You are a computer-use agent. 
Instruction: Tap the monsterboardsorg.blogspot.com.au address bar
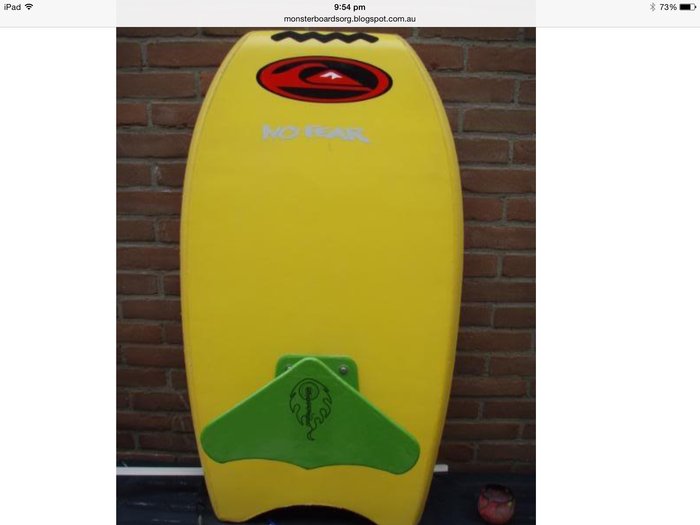(x=349, y=18)
